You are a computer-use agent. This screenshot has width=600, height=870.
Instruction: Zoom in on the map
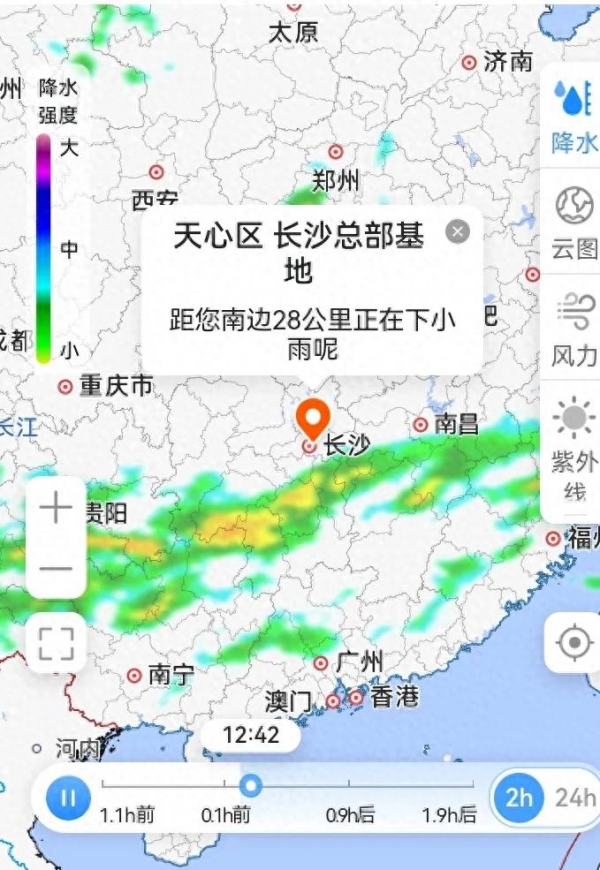click(x=56, y=509)
